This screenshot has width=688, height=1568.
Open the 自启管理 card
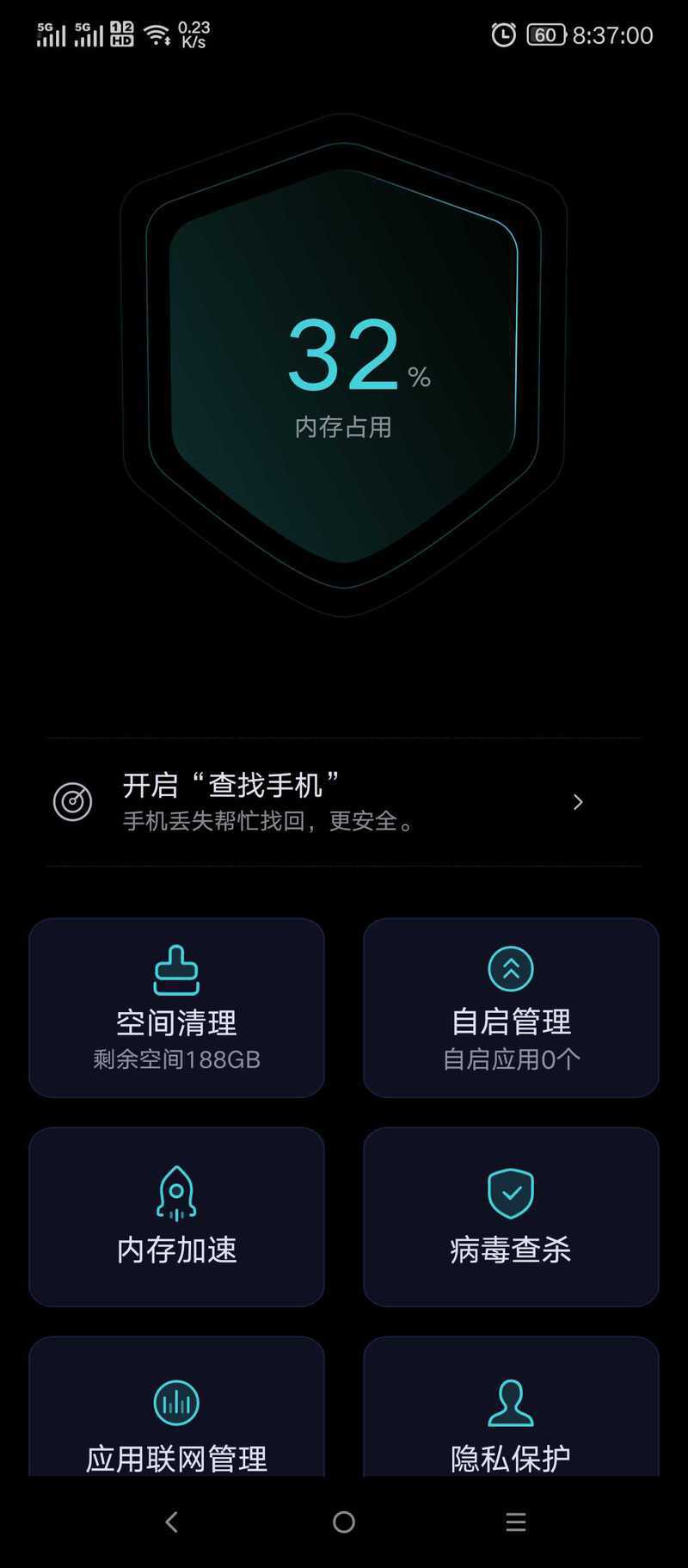511,1008
